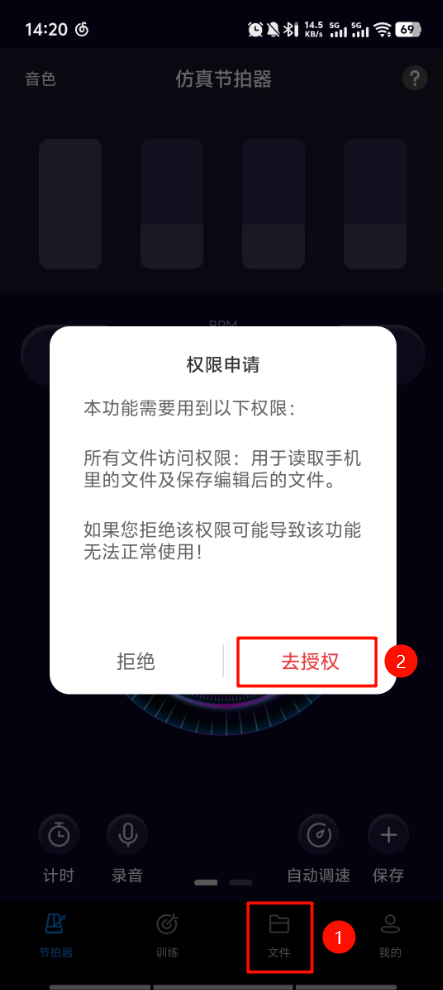This screenshot has height=990, width=443.
Task: Tap the 录音 microphone button
Action: (127, 849)
